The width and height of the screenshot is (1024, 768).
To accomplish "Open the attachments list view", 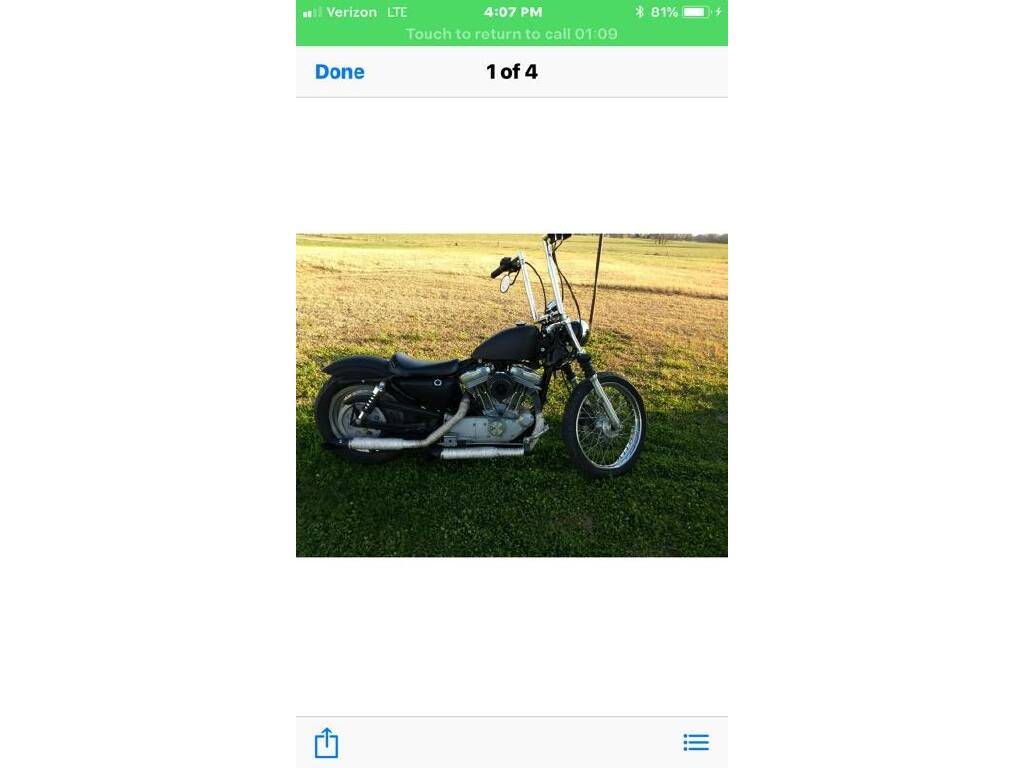I will pyautogui.click(x=696, y=742).
